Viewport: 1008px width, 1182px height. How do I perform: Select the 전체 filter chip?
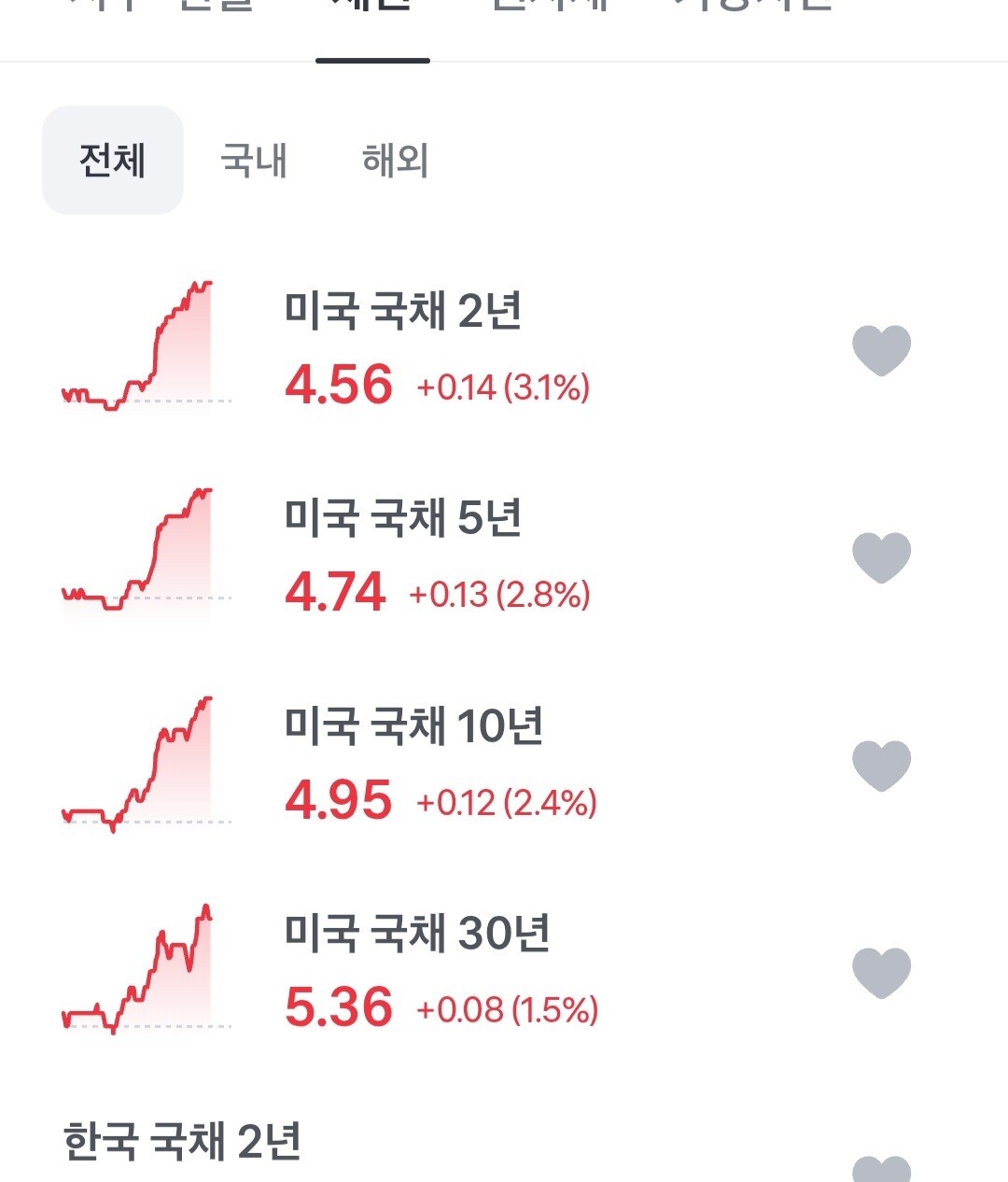pos(113,161)
